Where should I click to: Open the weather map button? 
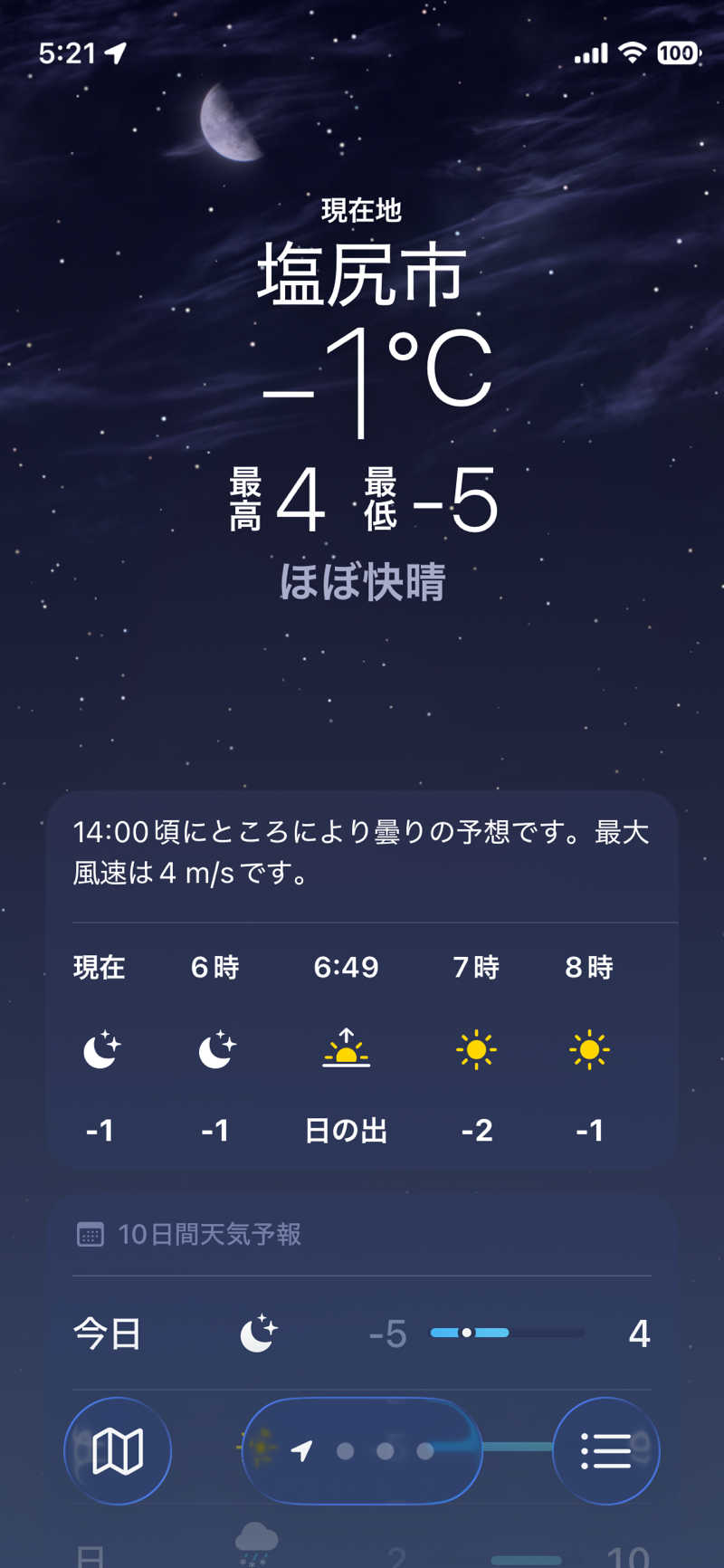click(118, 1451)
